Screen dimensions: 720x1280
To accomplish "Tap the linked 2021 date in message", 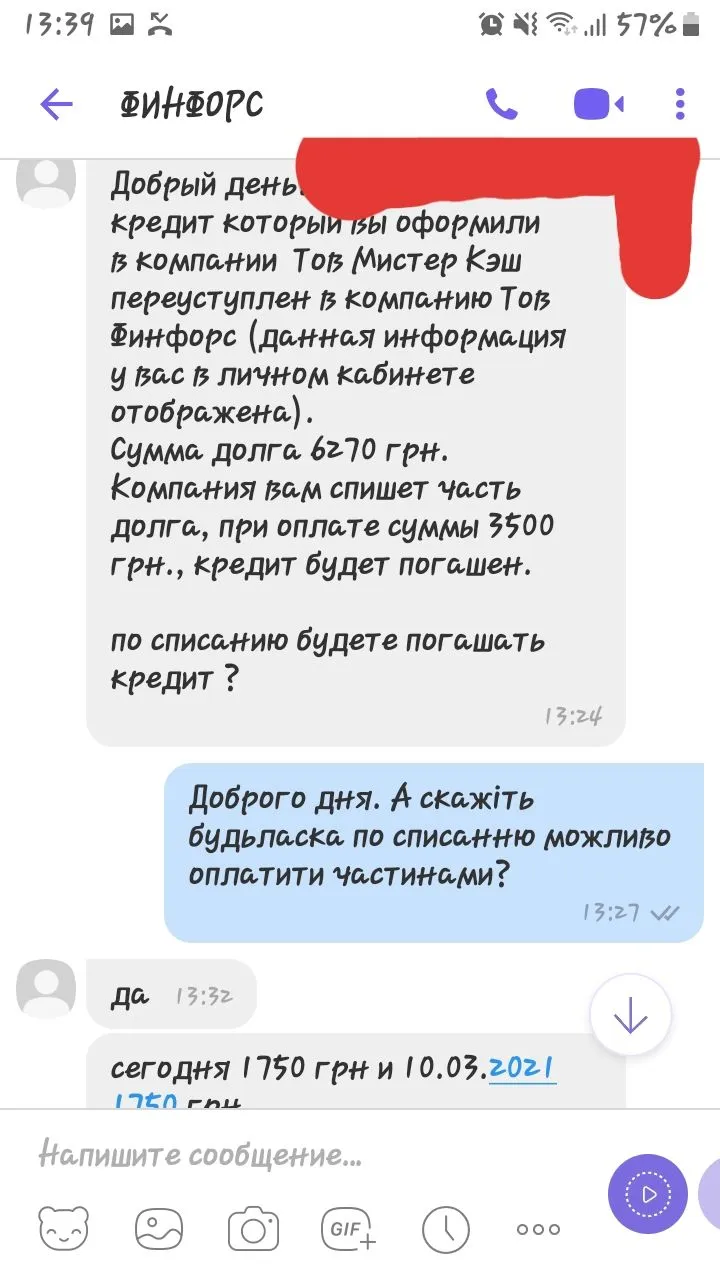I will (523, 1068).
